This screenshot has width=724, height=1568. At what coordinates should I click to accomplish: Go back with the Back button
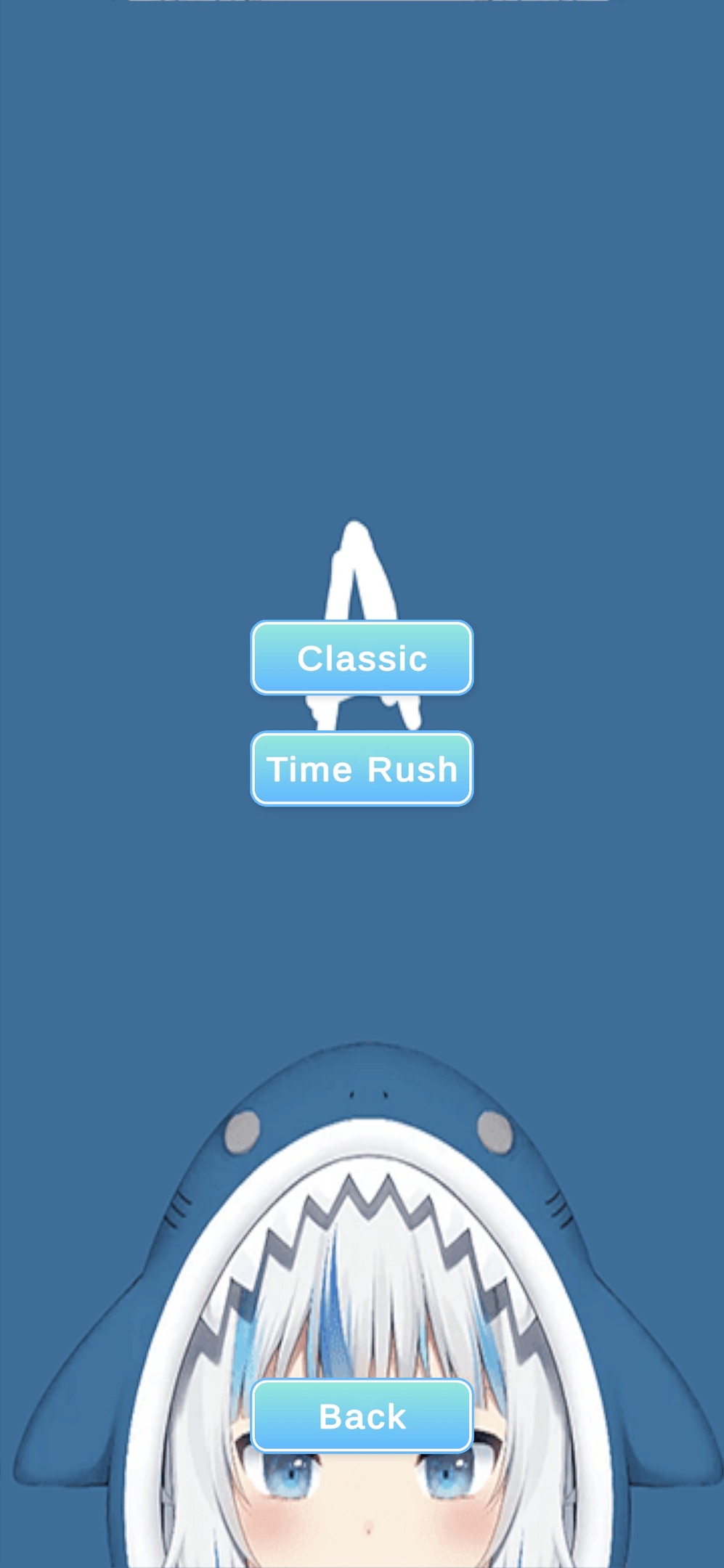[362, 1416]
